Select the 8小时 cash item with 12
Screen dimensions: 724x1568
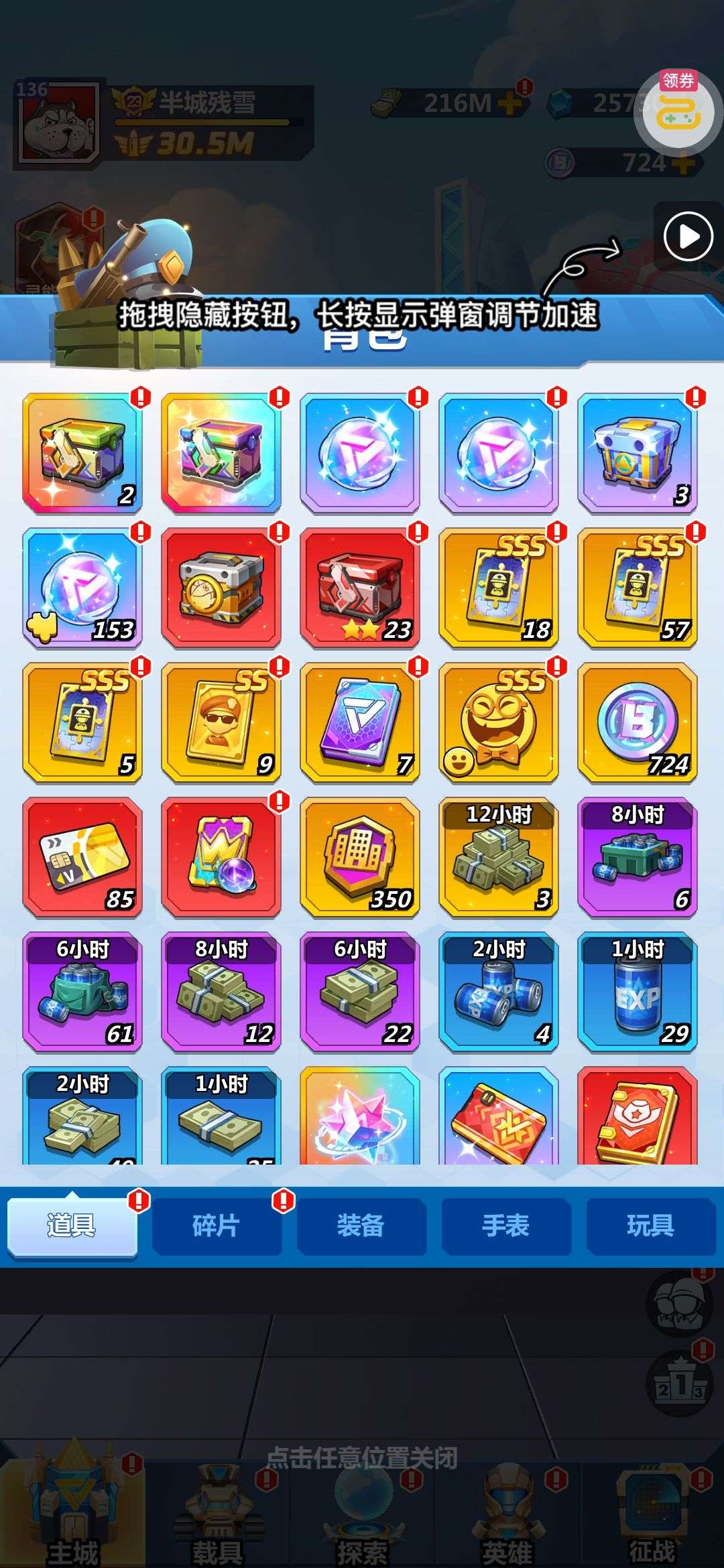[x=221, y=992]
